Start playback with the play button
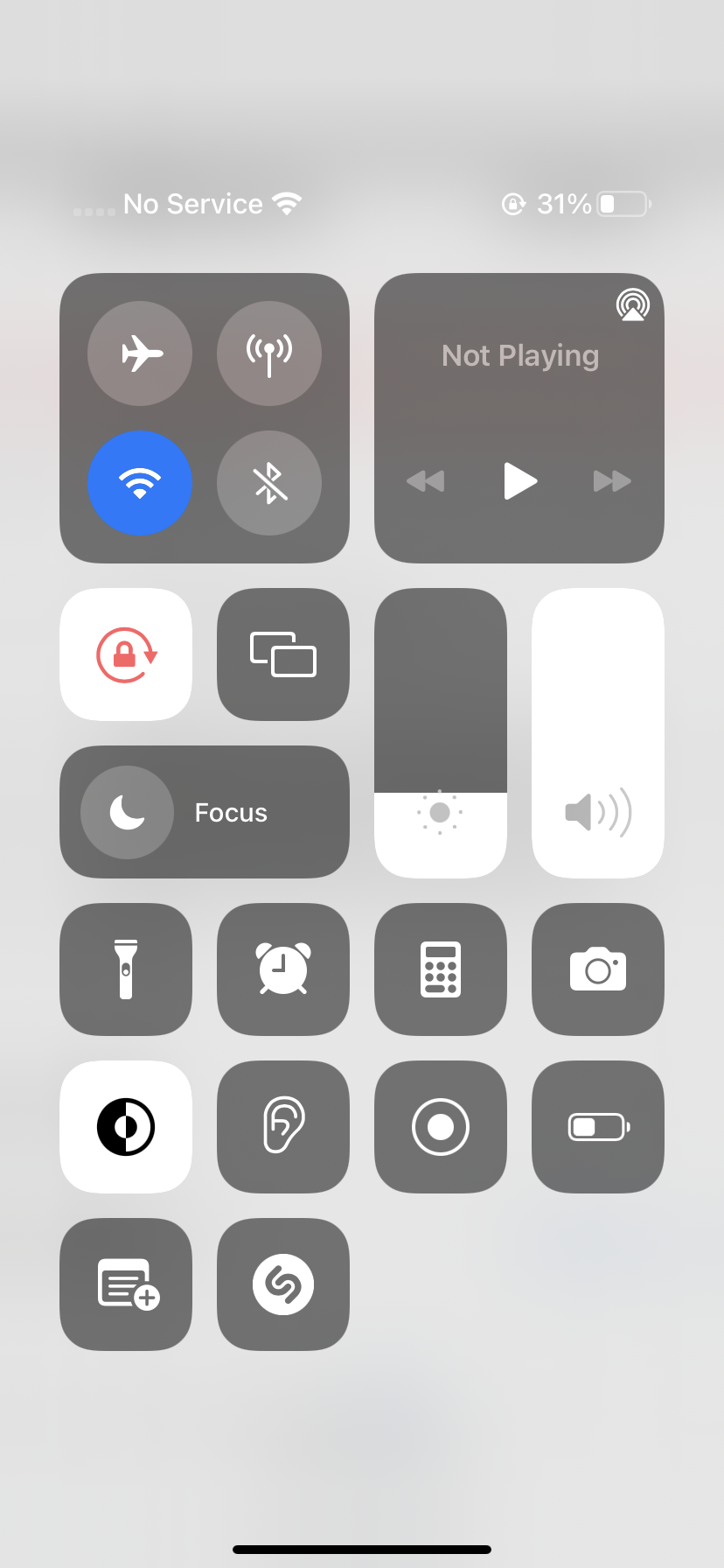The height and width of the screenshot is (1568, 724). tap(520, 481)
